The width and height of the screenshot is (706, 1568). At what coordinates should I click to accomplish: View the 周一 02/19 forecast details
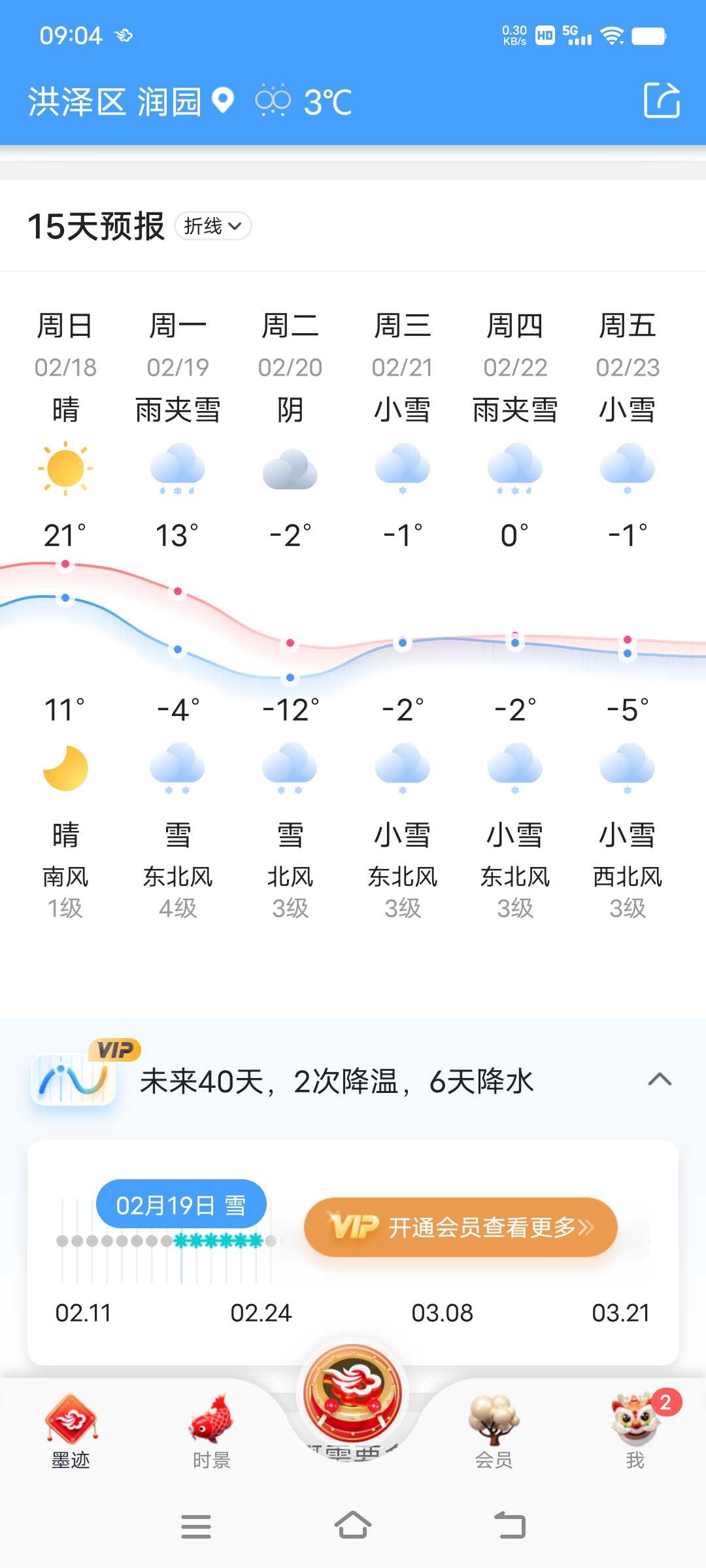click(x=178, y=614)
